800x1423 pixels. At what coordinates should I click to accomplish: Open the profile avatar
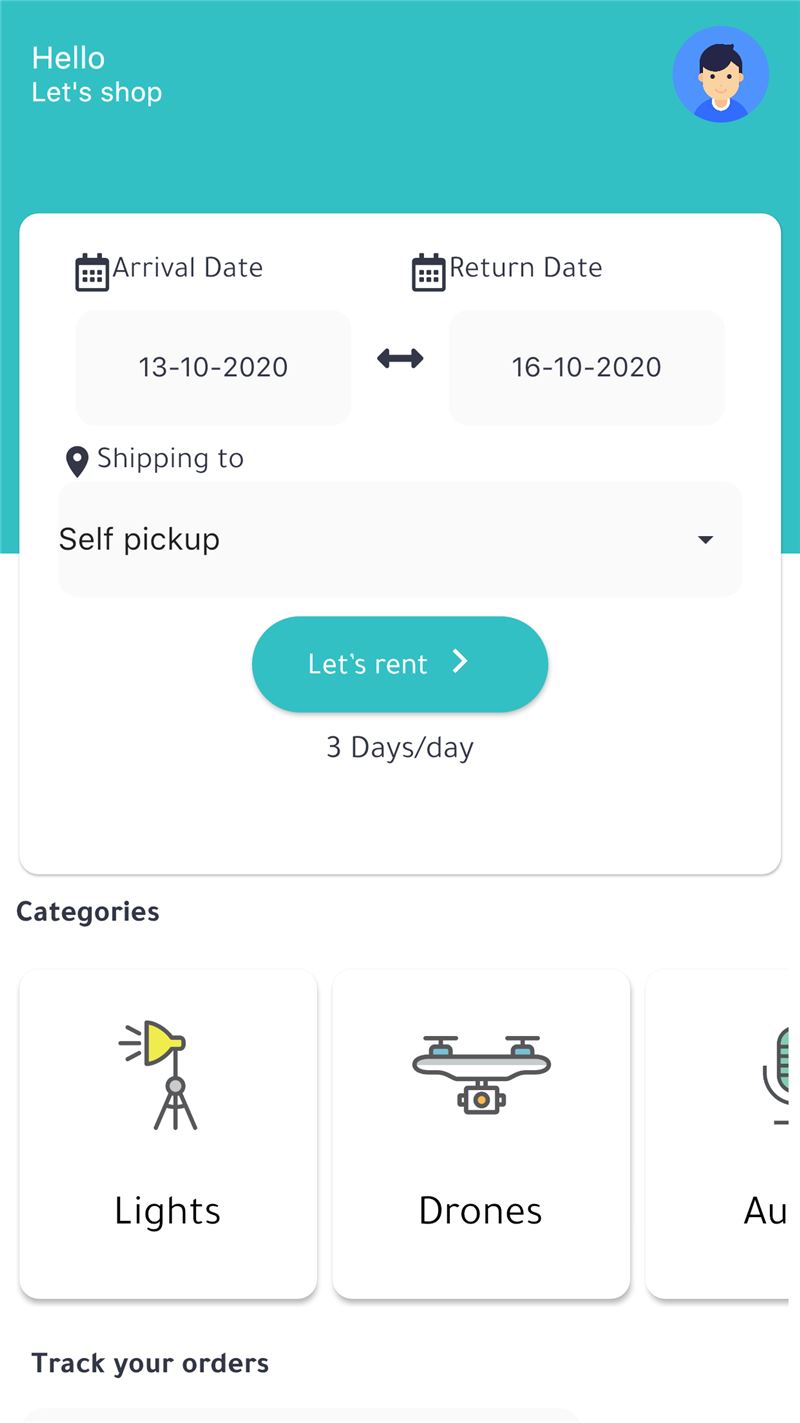(x=720, y=75)
